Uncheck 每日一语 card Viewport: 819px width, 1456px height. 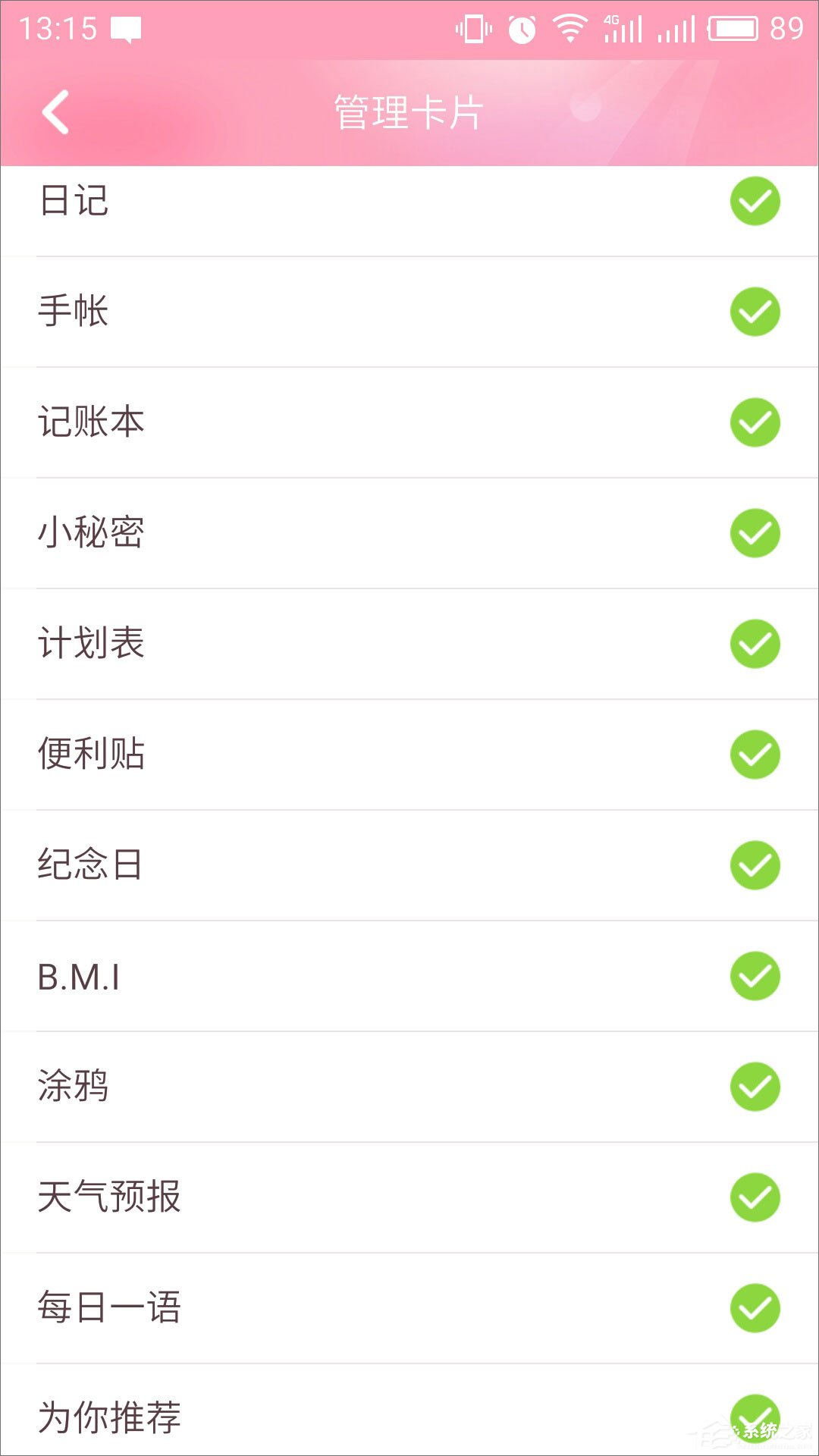pos(755,1308)
